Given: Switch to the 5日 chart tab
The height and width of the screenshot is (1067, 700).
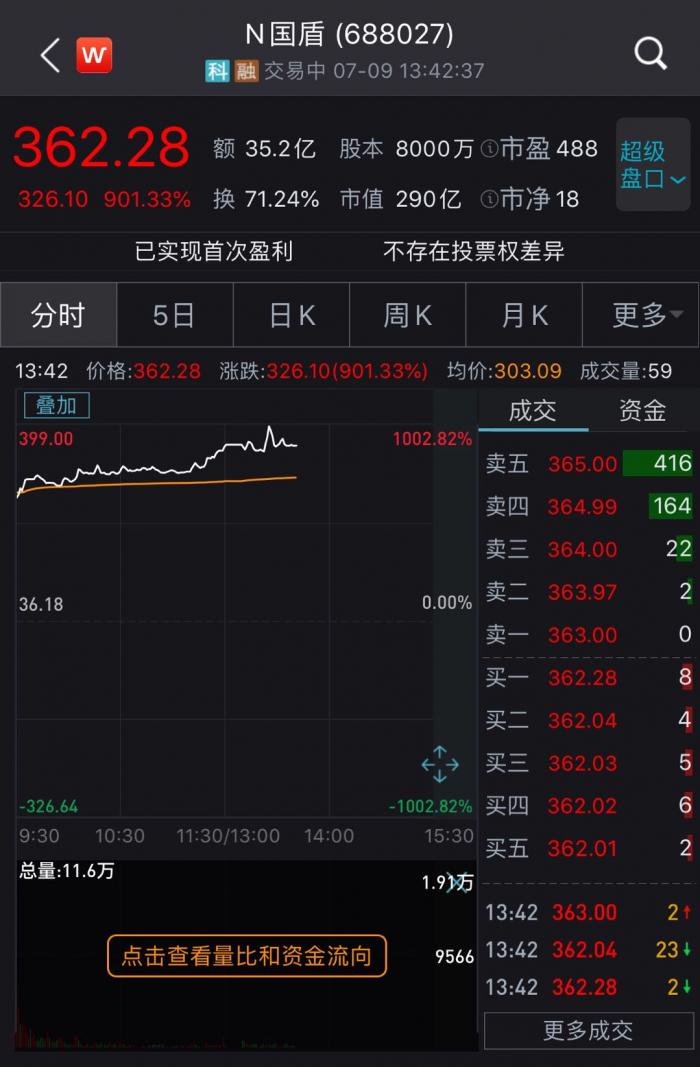Looking at the screenshot, I should click(174, 315).
